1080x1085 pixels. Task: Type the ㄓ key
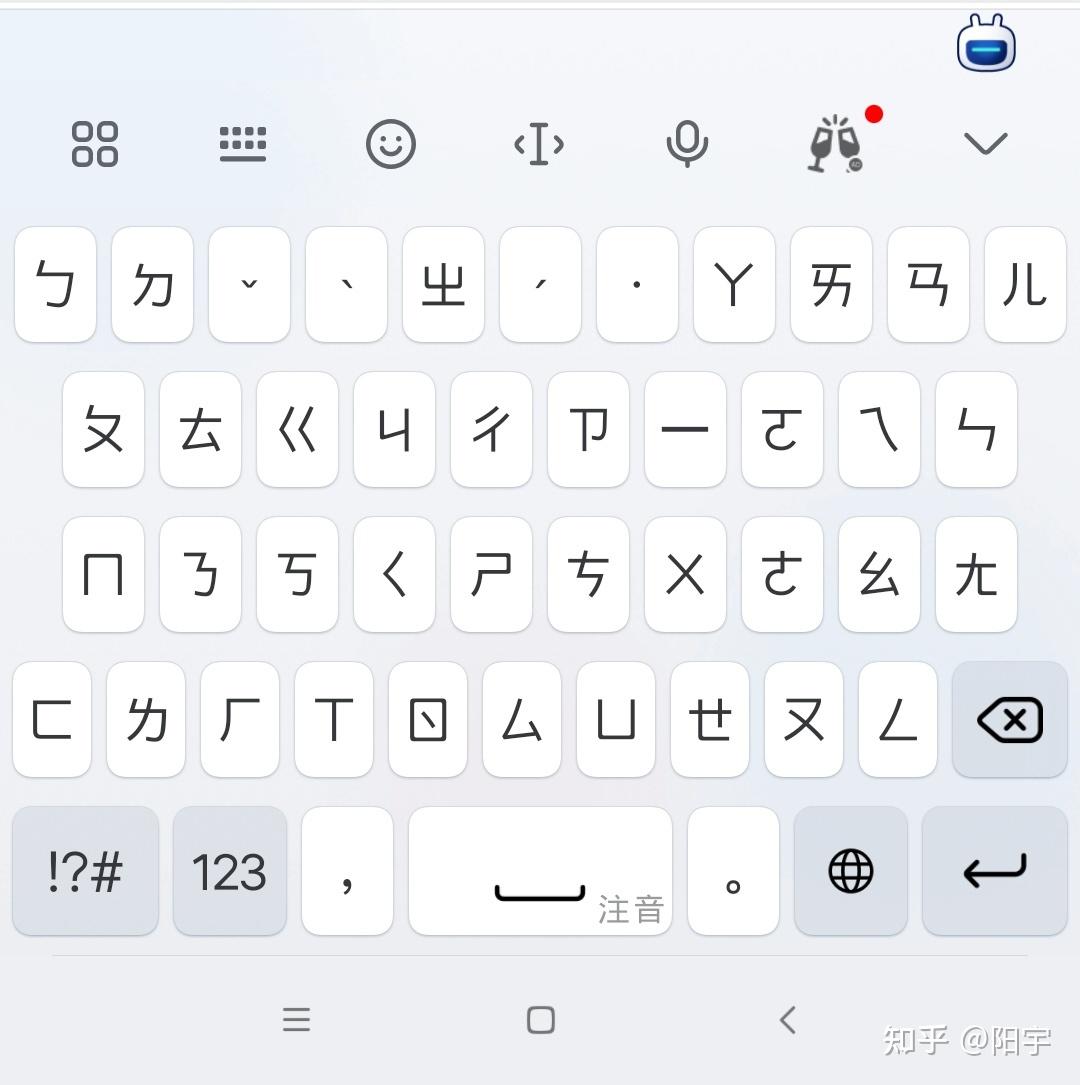(x=443, y=284)
